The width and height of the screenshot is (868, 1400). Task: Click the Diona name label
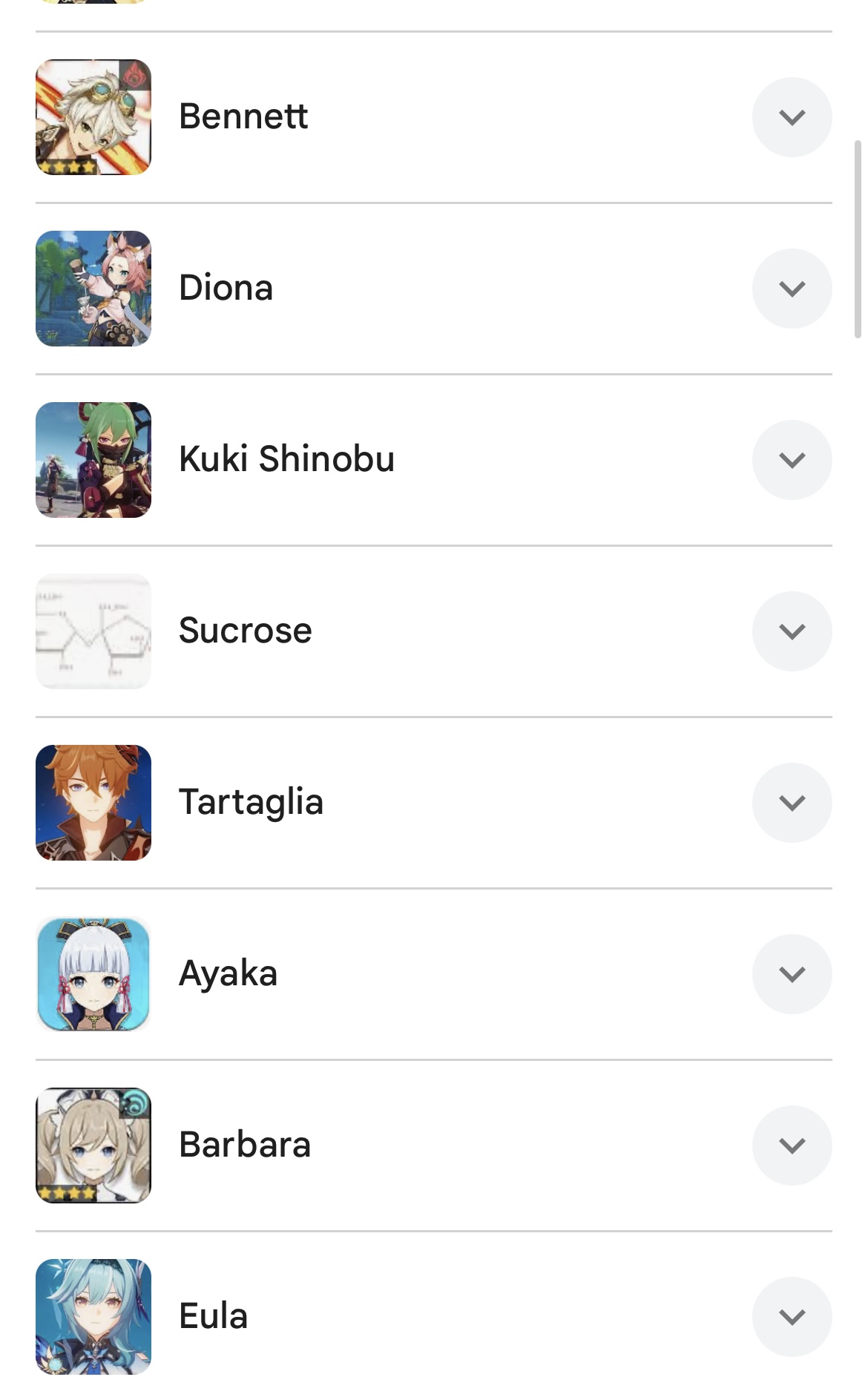226,289
